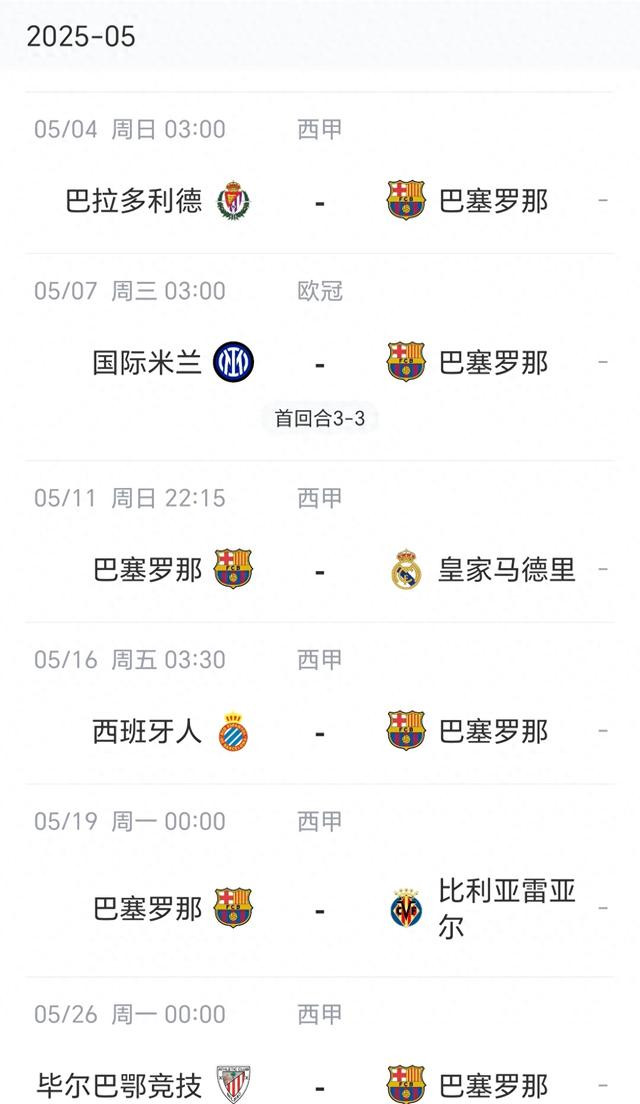The width and height of the screenshot is (640, 1104).
Task: View the Barcelona vs Real Madrid match
Action: pyautogui.click(x=320, y=541)
